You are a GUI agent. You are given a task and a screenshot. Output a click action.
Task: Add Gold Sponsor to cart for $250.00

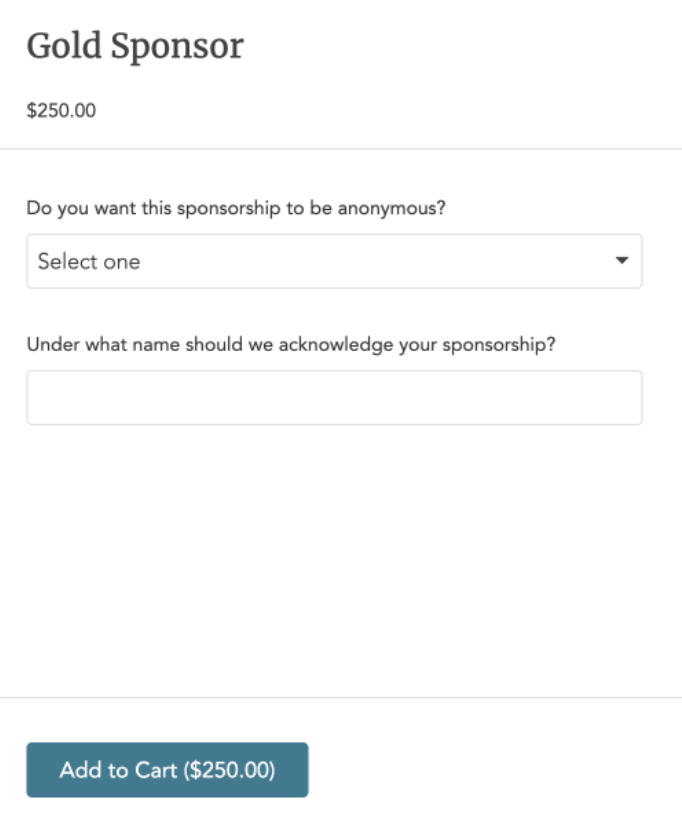(x=167, y=770)
